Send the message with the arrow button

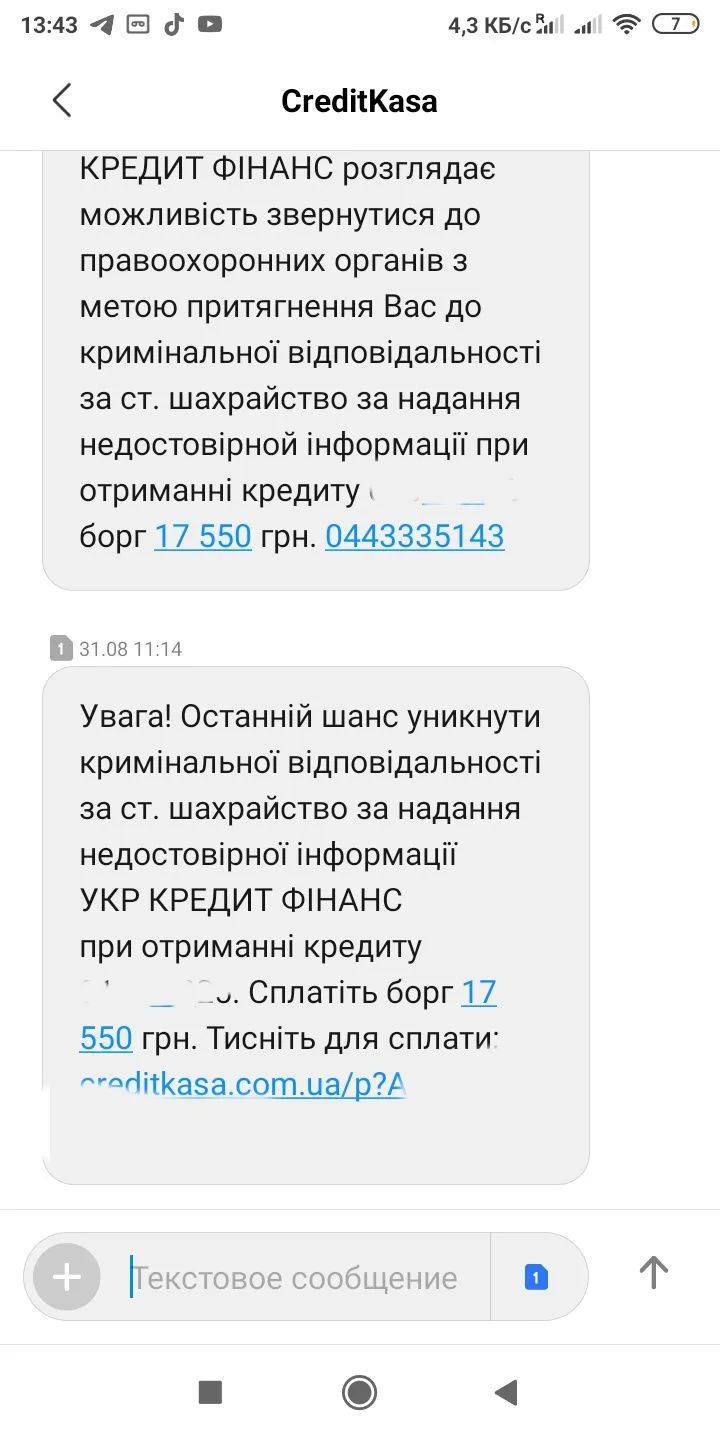[x=653, y=1272]
